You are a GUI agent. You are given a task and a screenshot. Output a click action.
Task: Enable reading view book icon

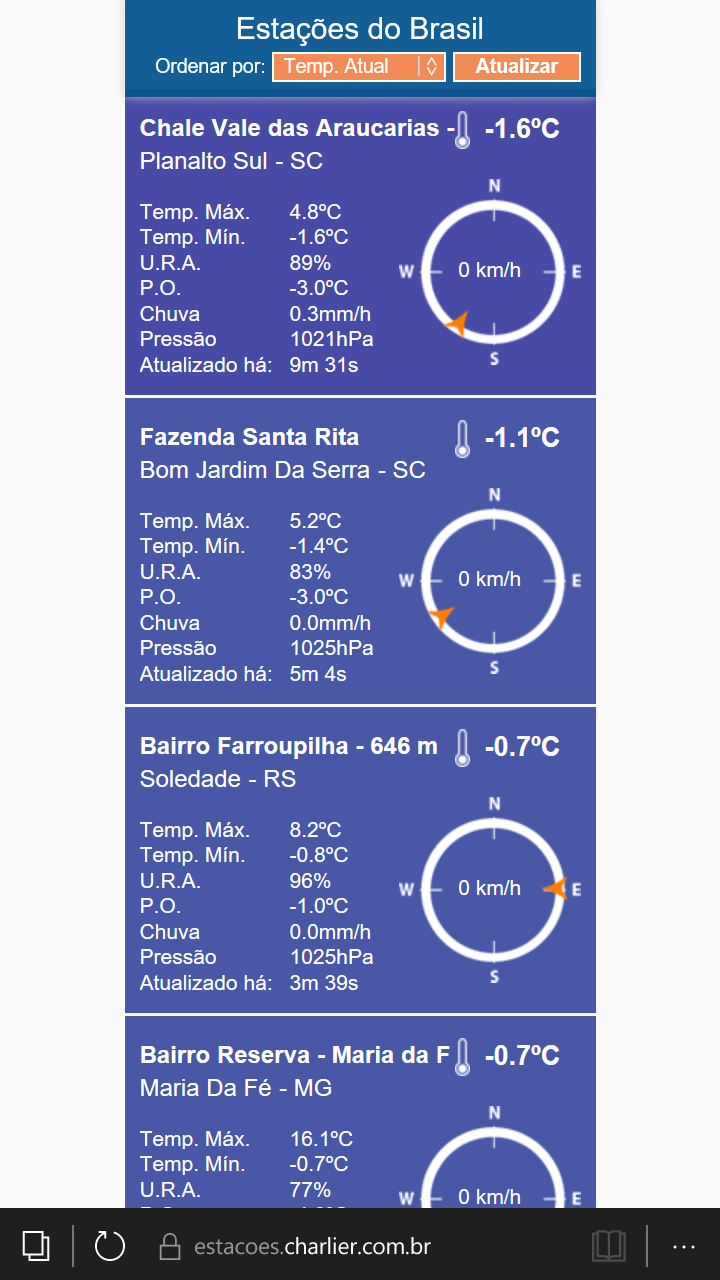(x=609, y=1246)
